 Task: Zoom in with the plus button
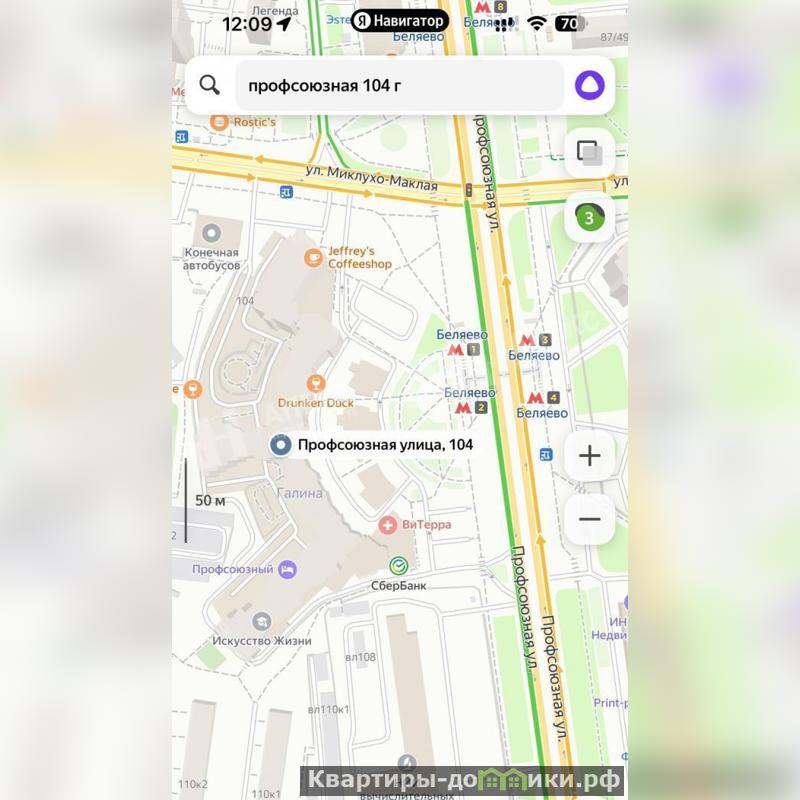click(x=589, y=457)
